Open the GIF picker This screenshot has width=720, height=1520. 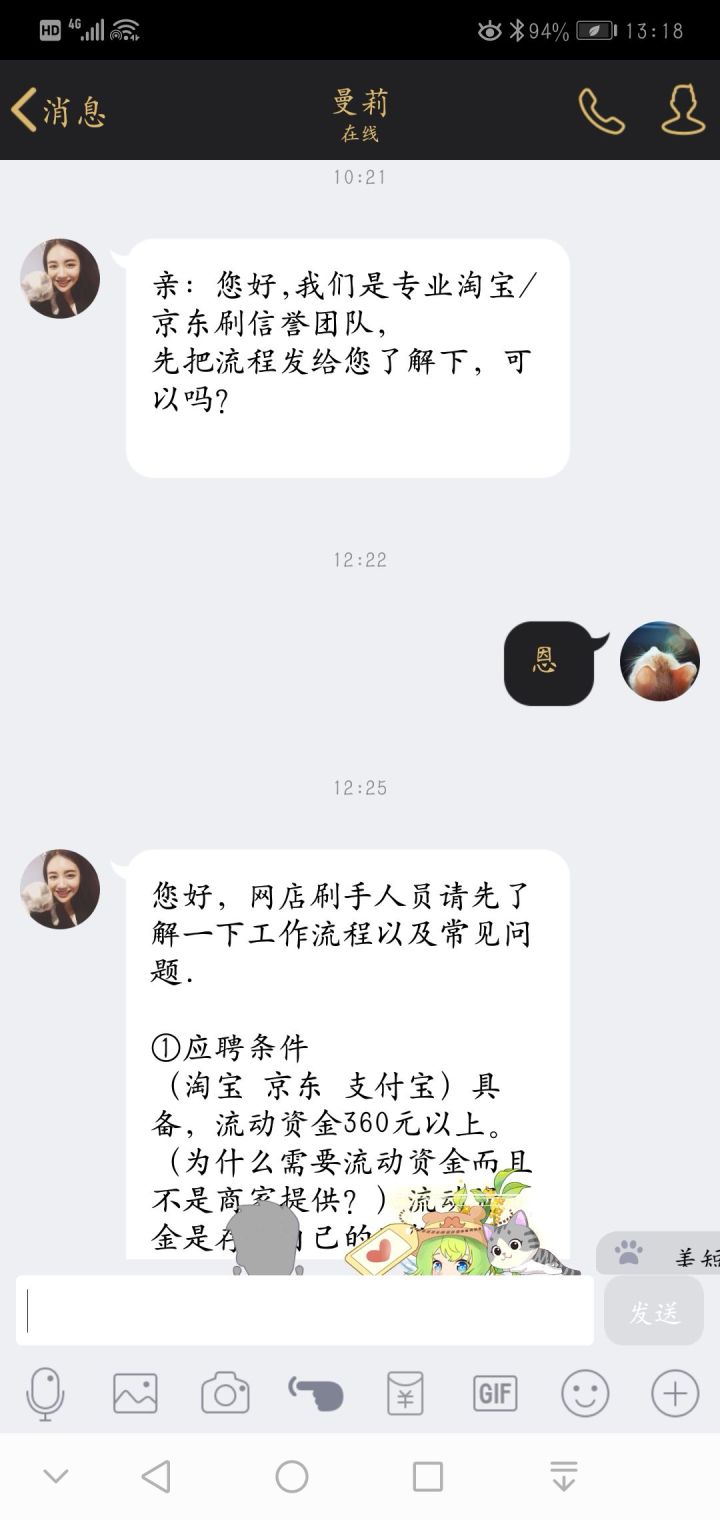(495, 1393)
